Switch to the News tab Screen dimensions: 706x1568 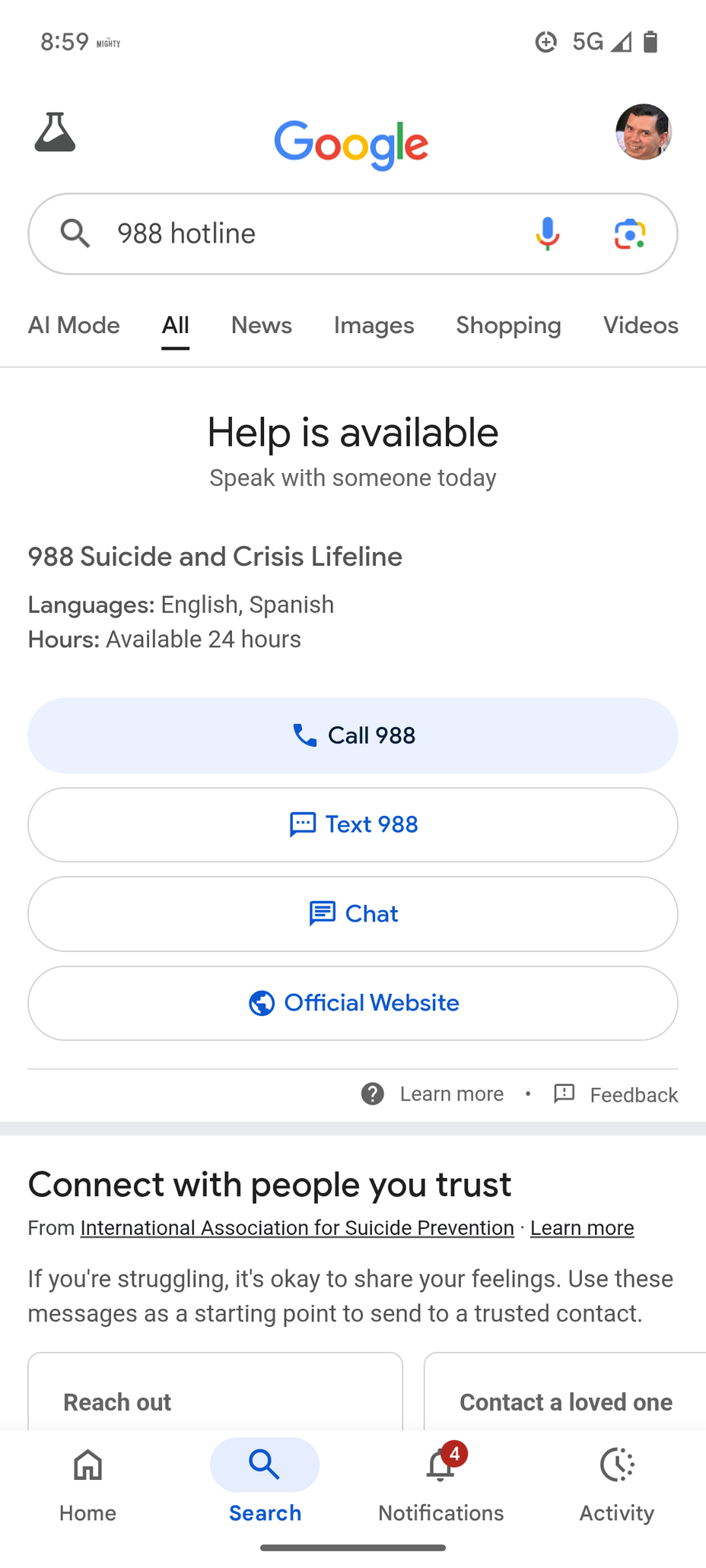[x=262, y=325]
